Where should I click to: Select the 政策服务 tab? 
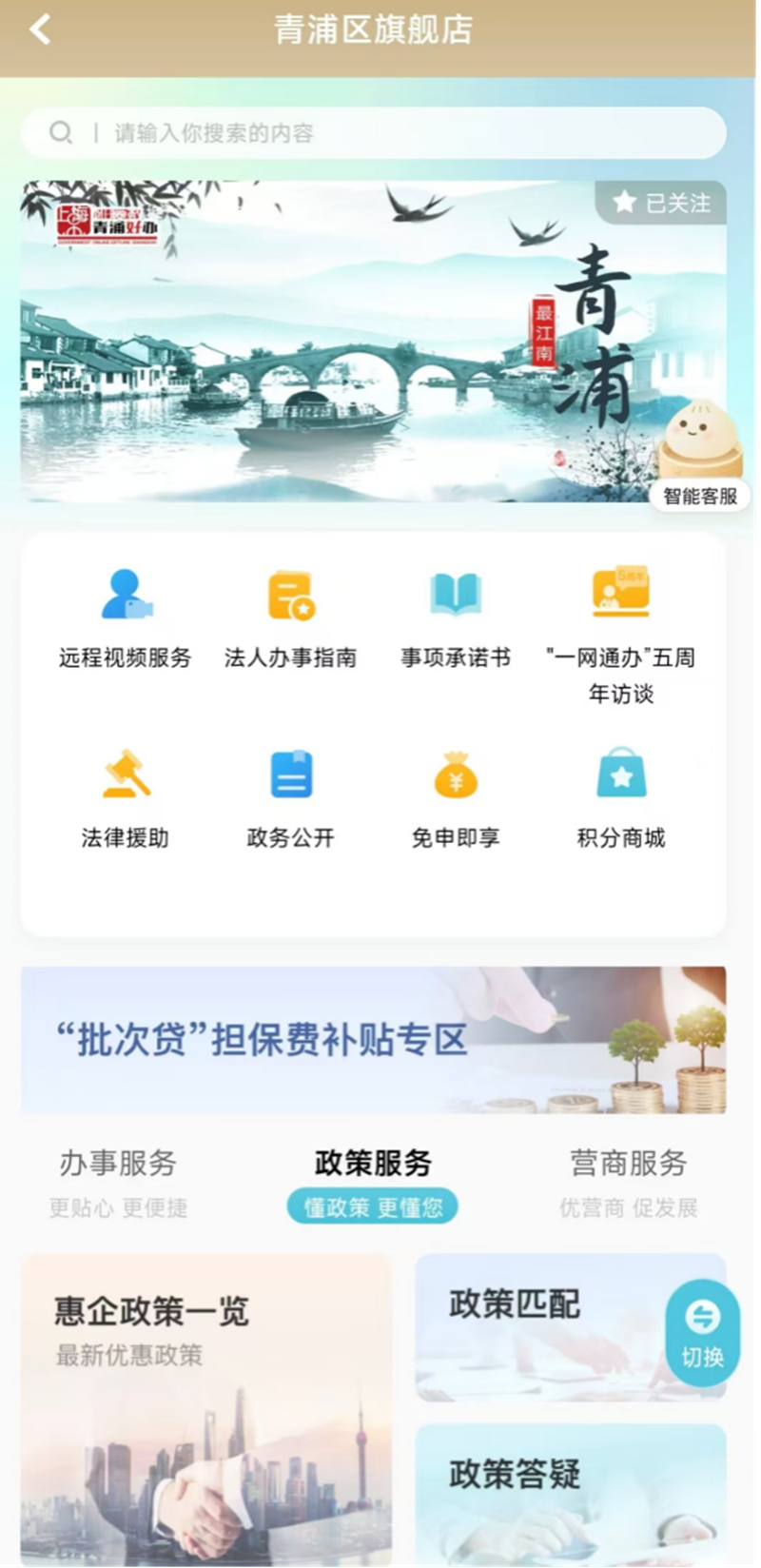[x=373, y=1180]
